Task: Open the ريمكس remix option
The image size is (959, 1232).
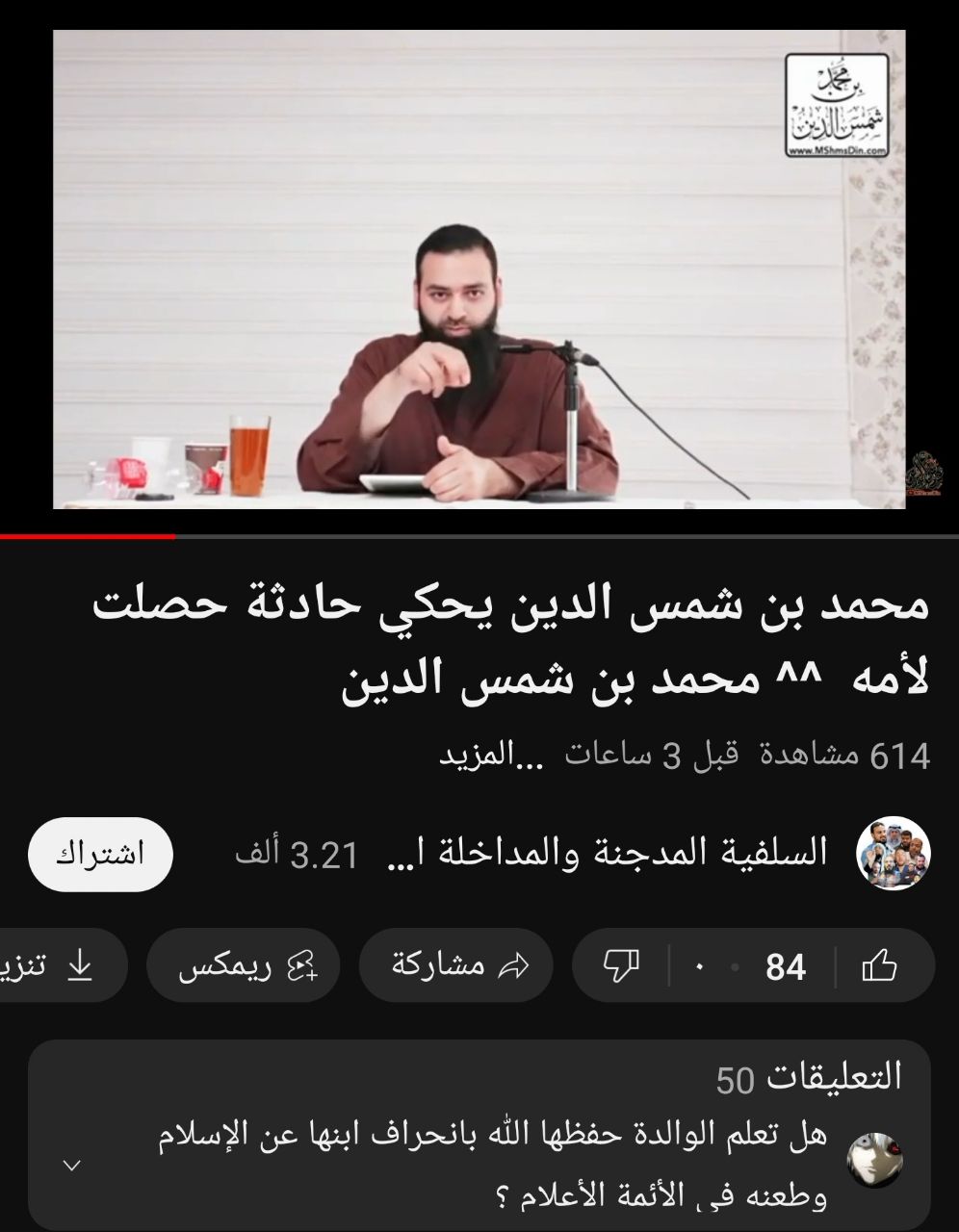Action: [x=247, y=965]
